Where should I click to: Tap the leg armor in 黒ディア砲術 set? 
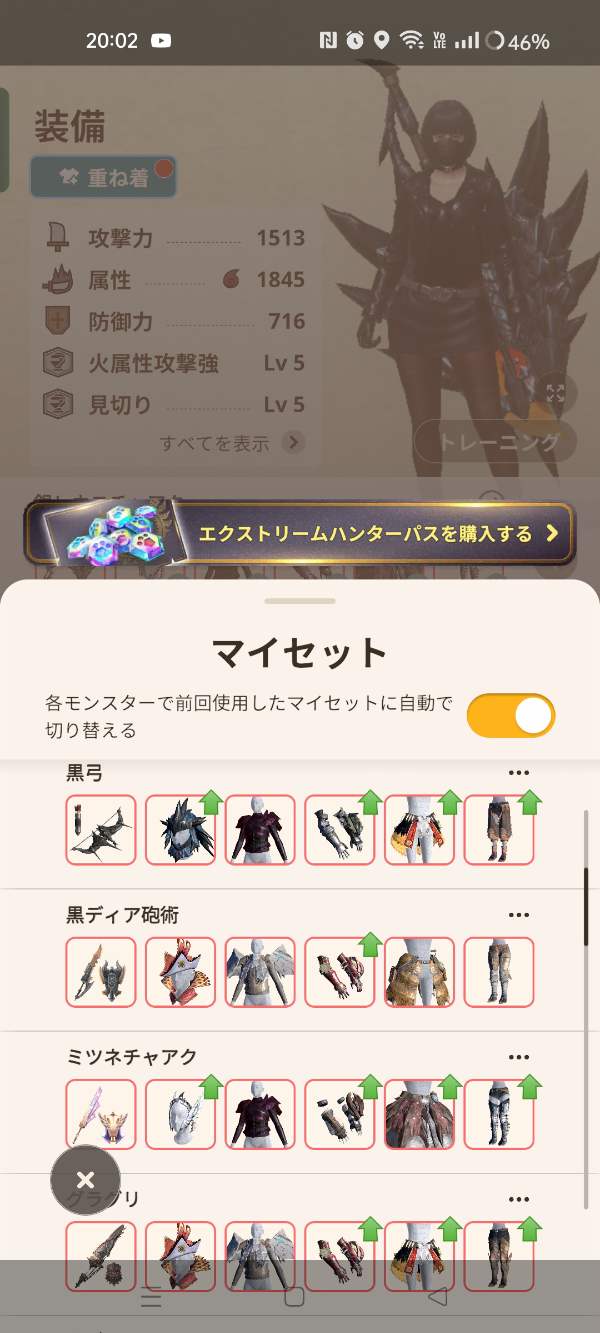499,972
